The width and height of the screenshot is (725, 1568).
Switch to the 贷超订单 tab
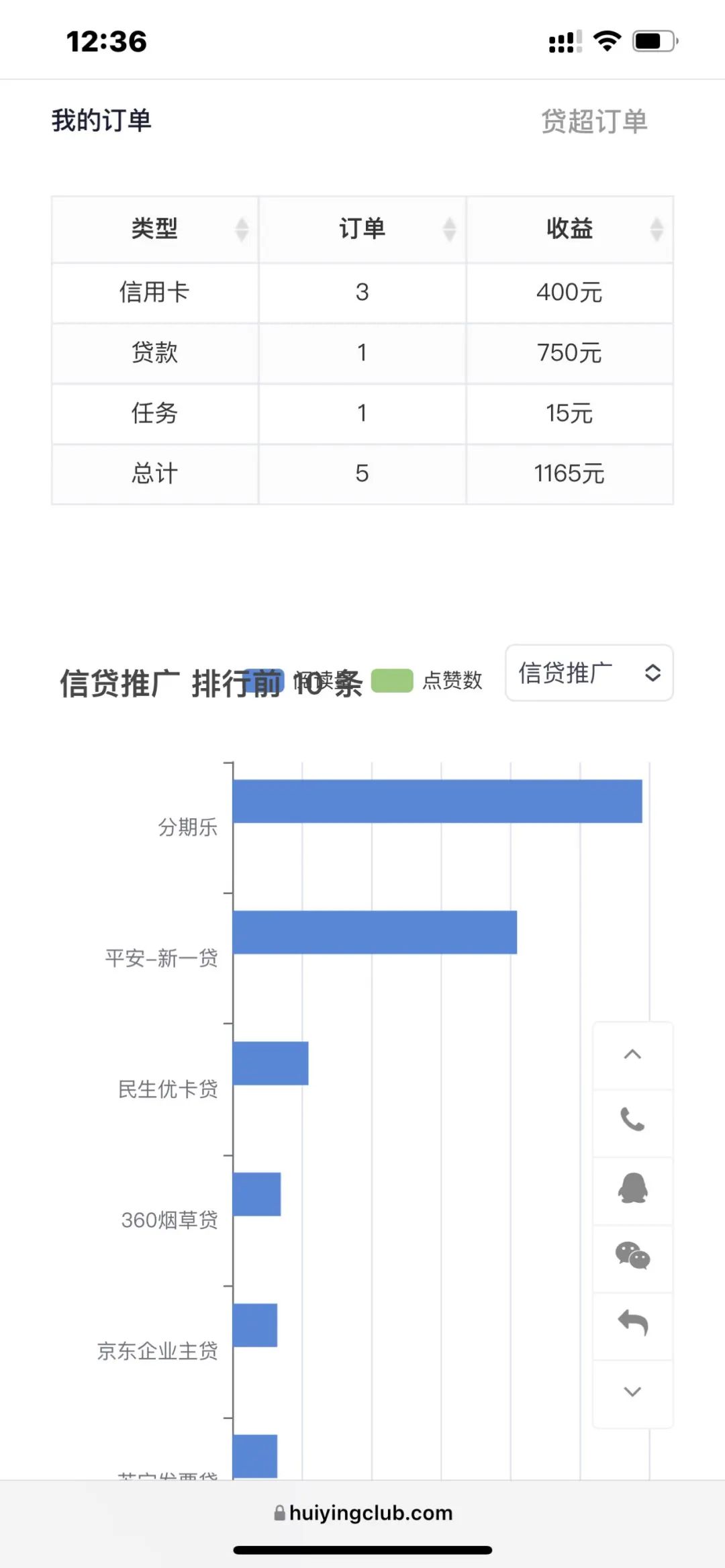click(x=594, y=121)
